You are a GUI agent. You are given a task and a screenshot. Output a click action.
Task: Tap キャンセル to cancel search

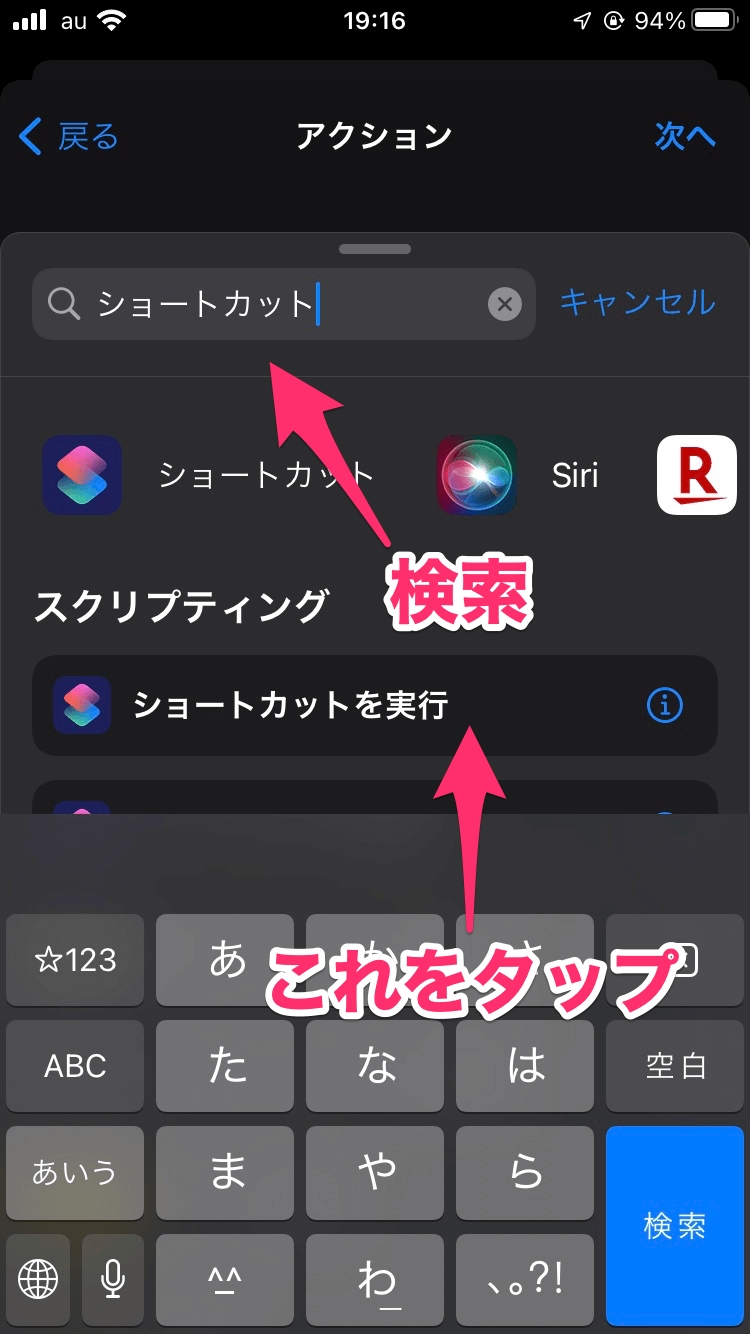point(637,302)
